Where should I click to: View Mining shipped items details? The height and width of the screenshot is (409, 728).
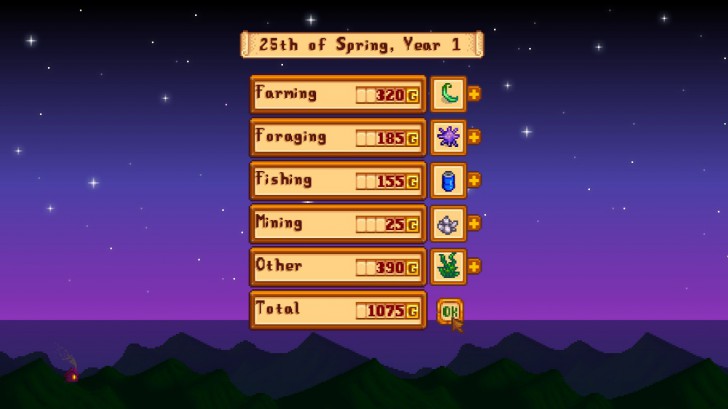coord(474,223)
